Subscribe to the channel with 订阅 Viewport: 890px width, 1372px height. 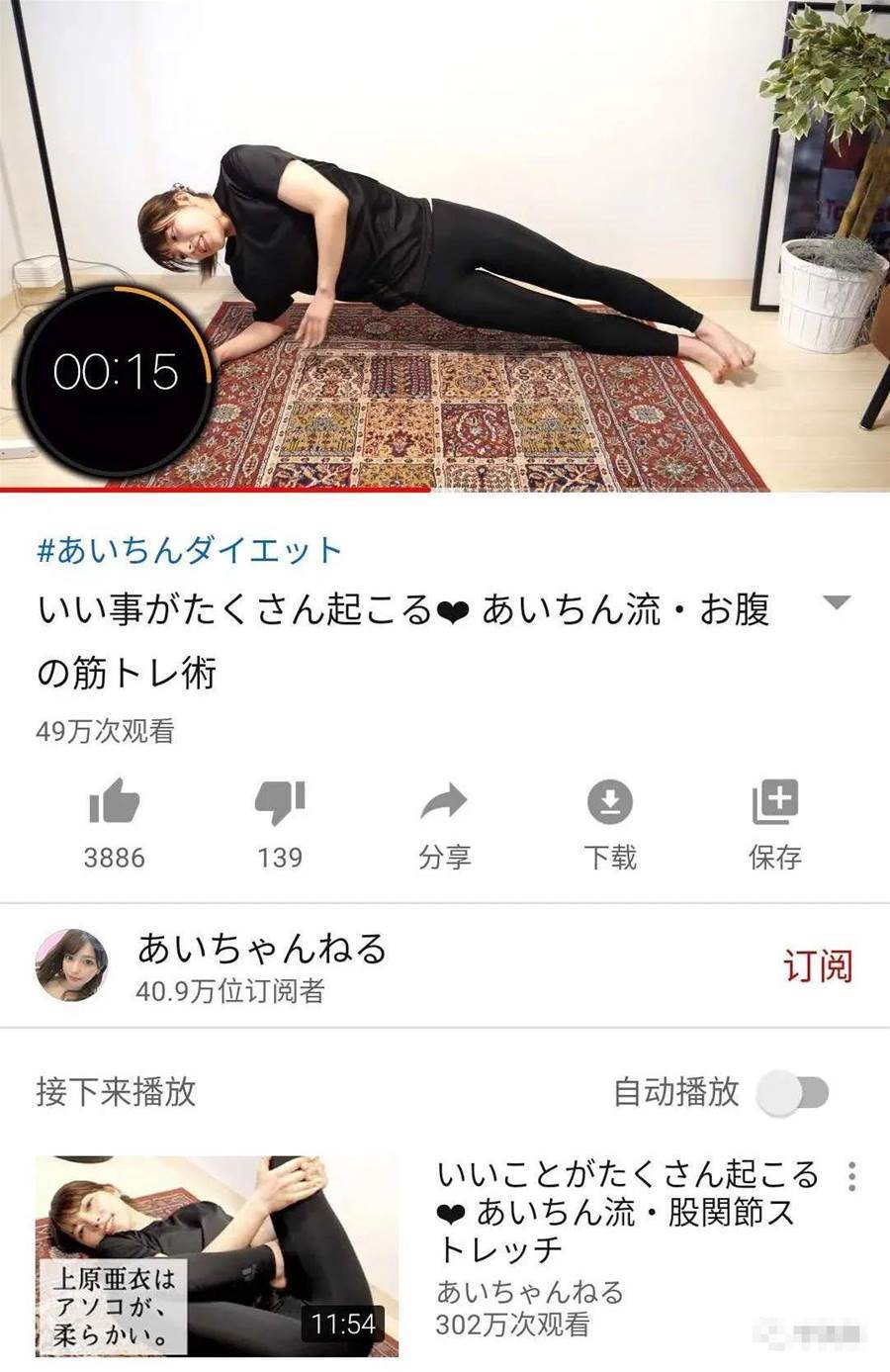pyautogui.click(x=817, y=965)
